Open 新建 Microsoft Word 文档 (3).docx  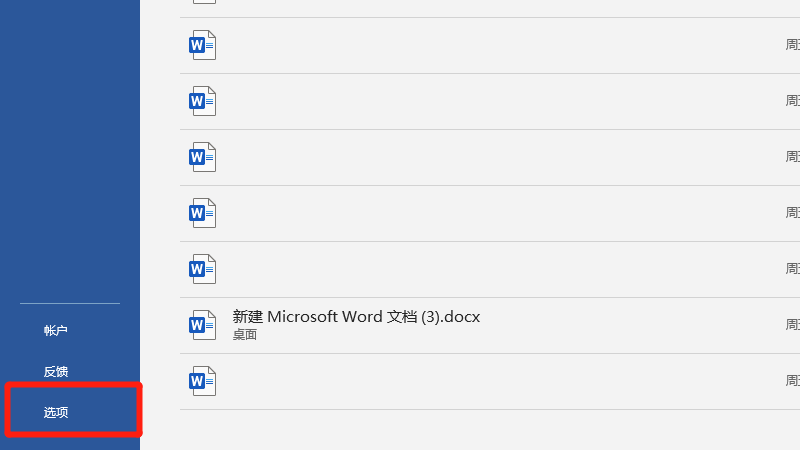pos(356,317)
